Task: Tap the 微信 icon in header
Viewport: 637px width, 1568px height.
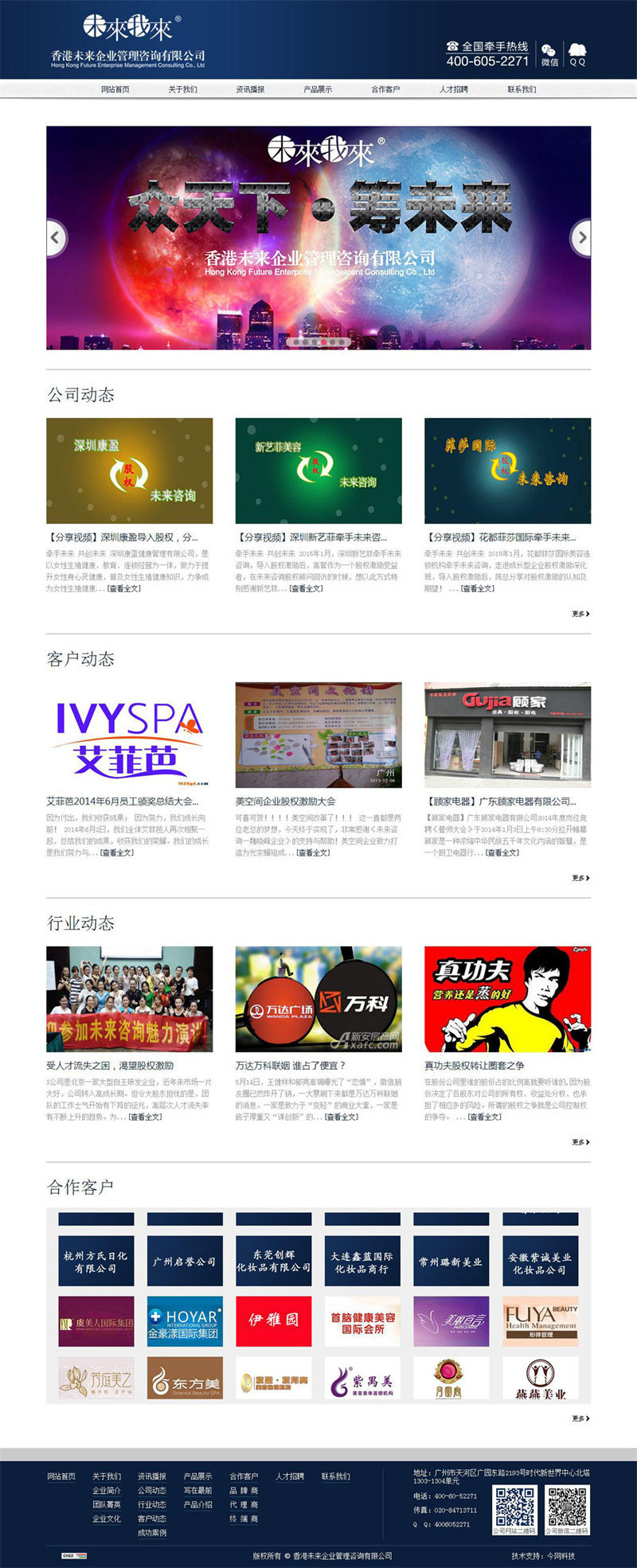Action: coord(549,54)
